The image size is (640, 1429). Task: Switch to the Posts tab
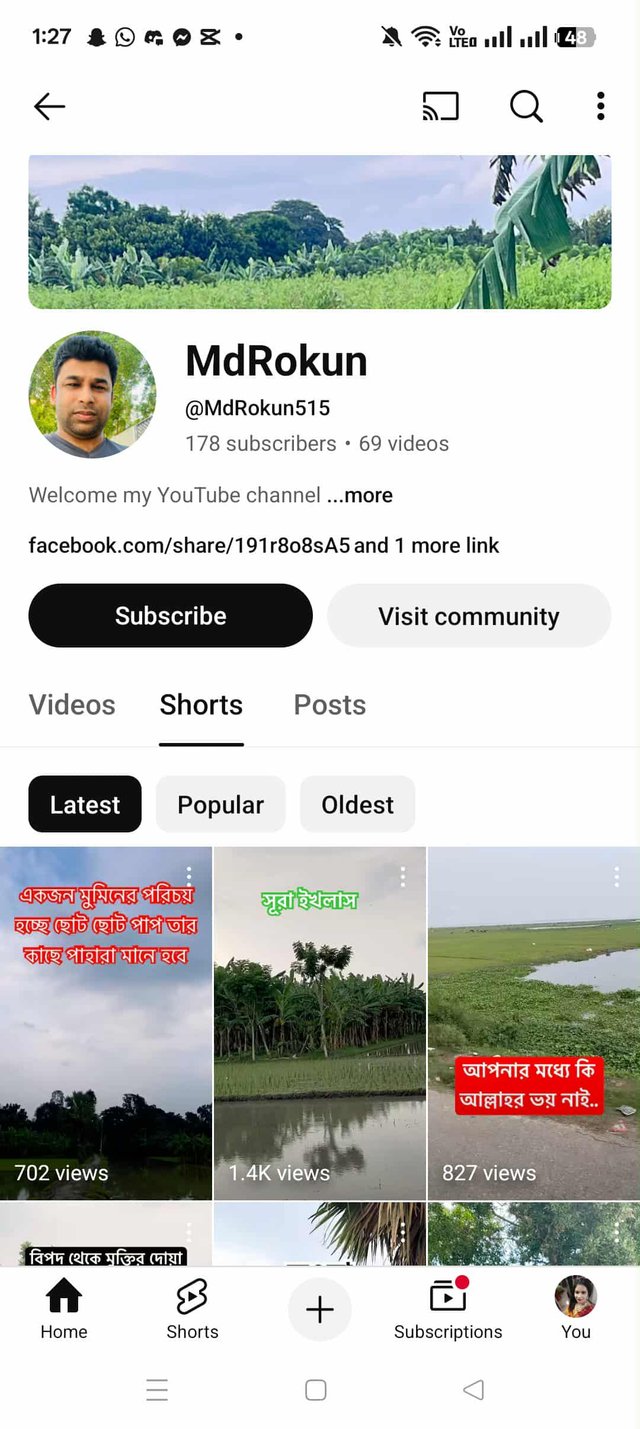pos(329,705)
